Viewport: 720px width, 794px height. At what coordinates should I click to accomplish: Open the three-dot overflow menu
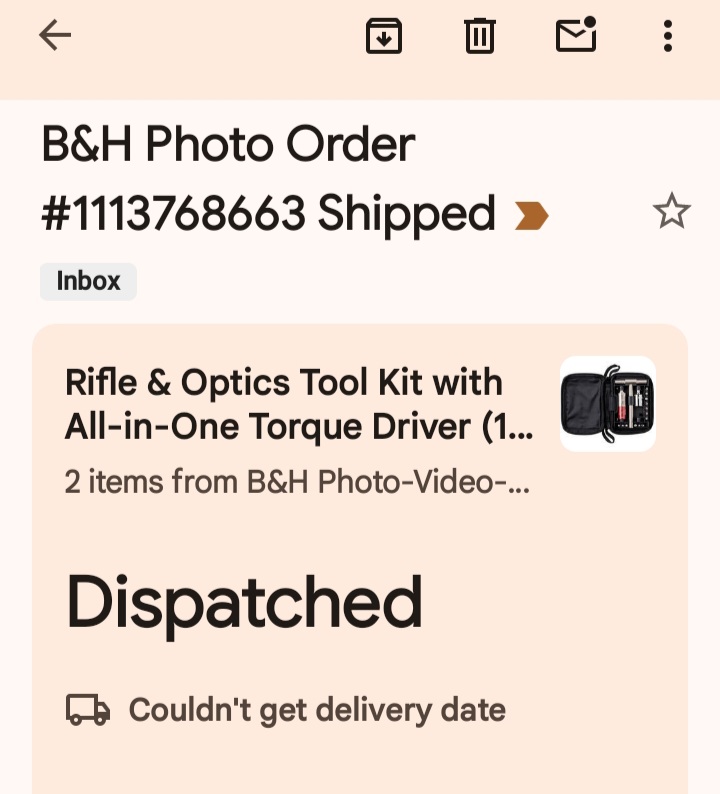tap(668, 36)
